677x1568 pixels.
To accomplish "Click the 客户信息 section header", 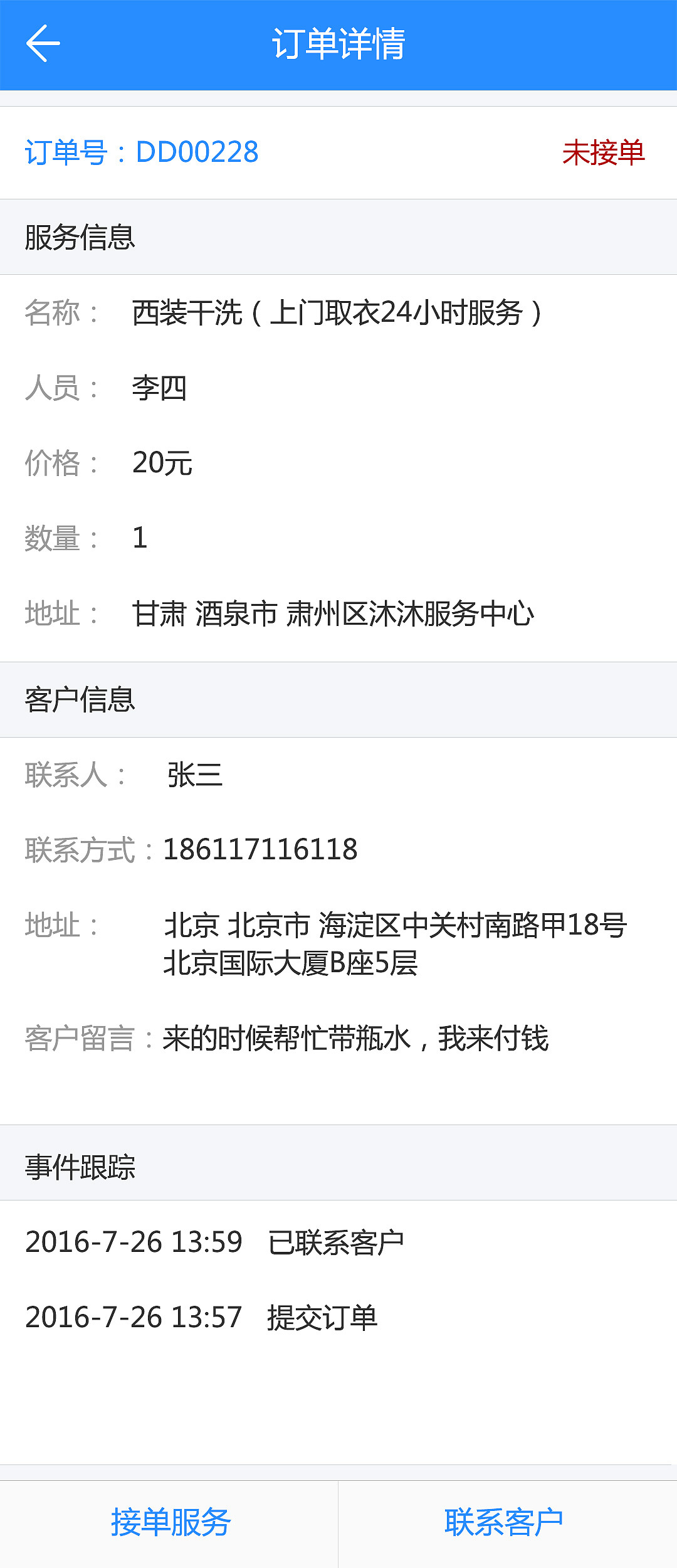I will (80, 699).
